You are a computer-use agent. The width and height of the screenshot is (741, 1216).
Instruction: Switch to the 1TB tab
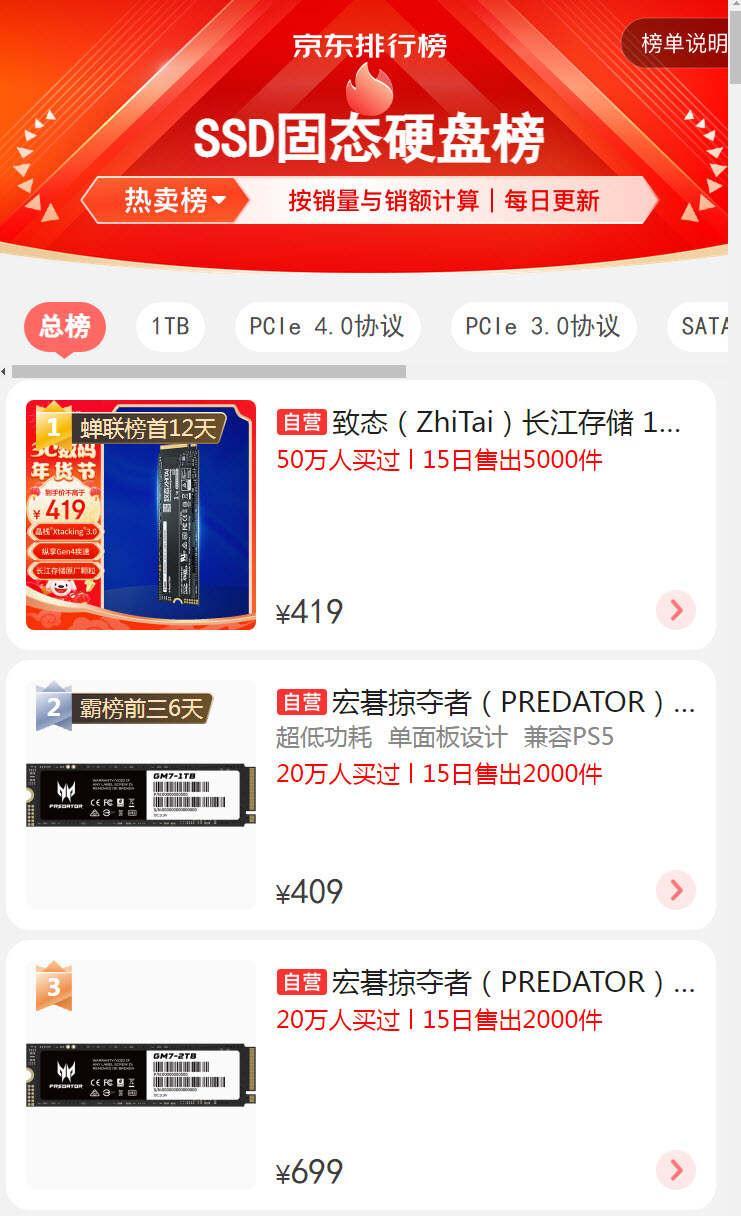tap(170, 327)
